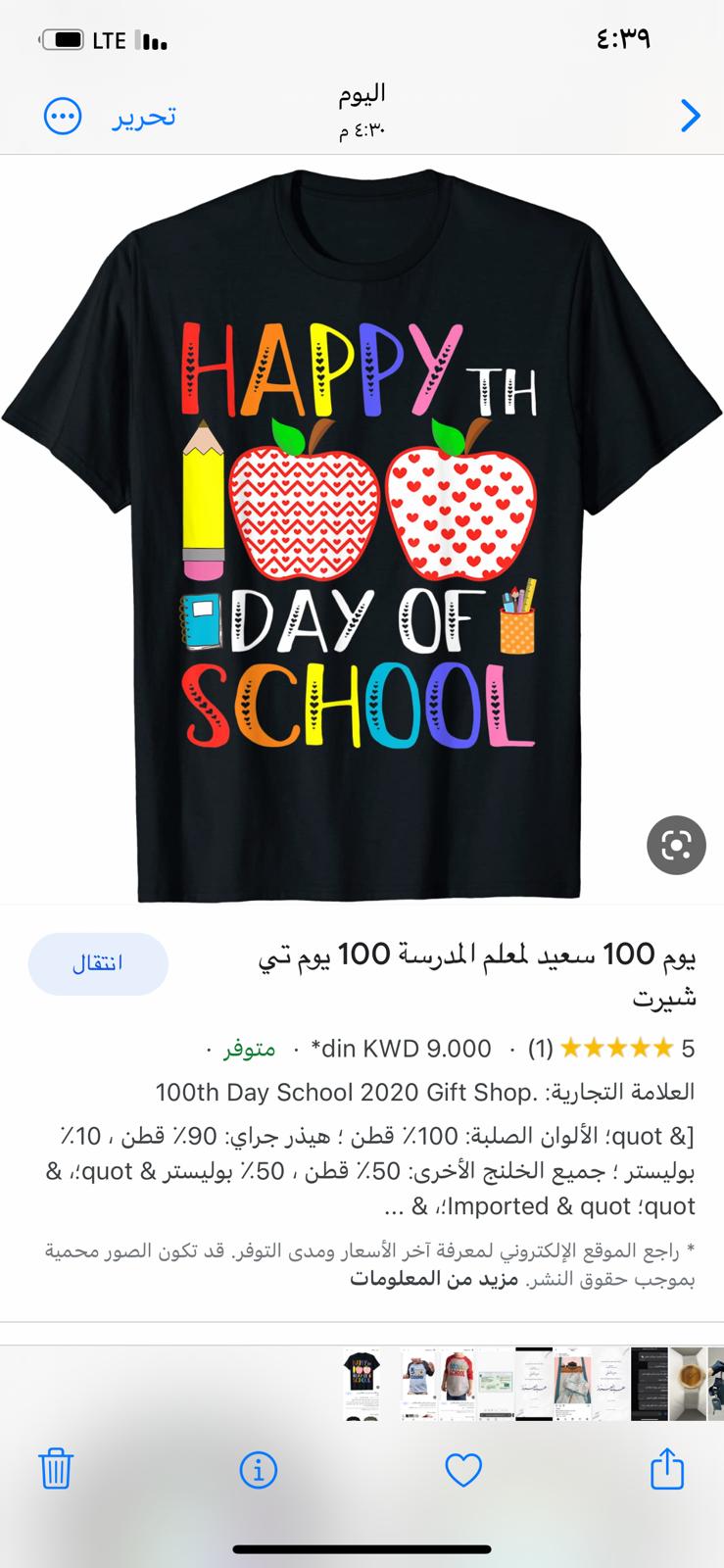Viewport: 724px width, 1568px height.
Task: Tap تحرير to edit the photo
Action: coord(144,117)
